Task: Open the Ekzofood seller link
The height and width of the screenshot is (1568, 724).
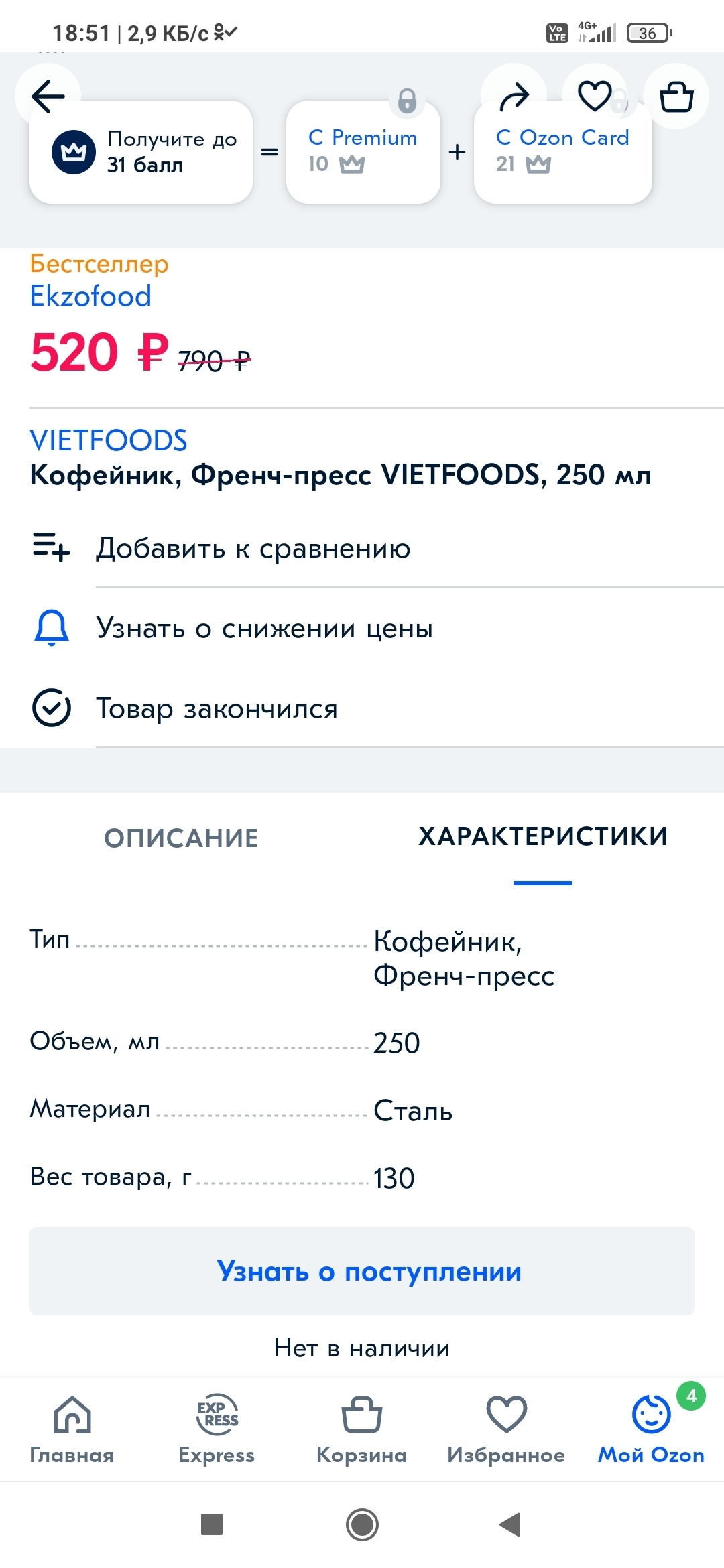Action: click(90, 296)
